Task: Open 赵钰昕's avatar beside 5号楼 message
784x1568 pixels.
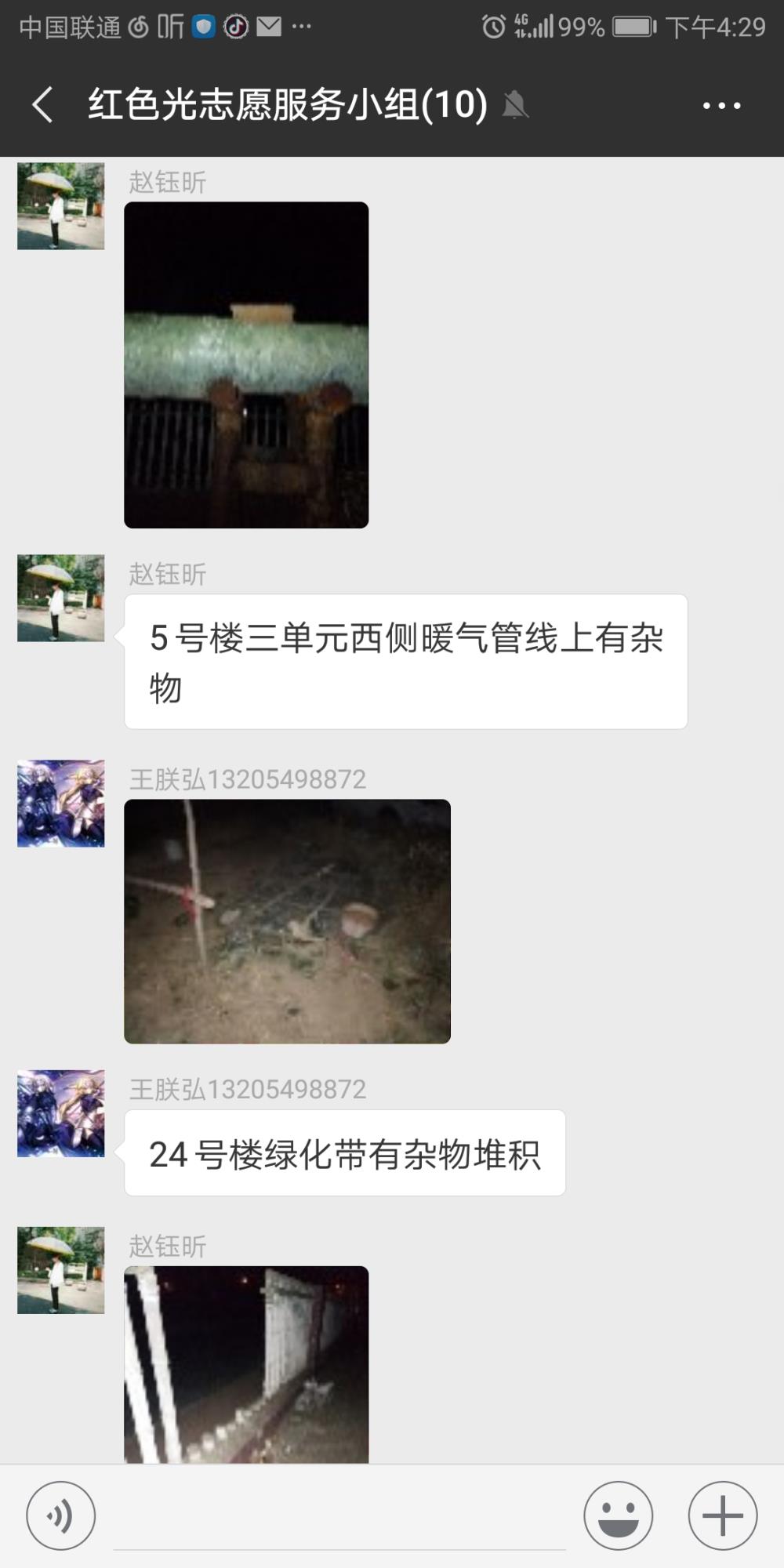Action: coord(61,598)
